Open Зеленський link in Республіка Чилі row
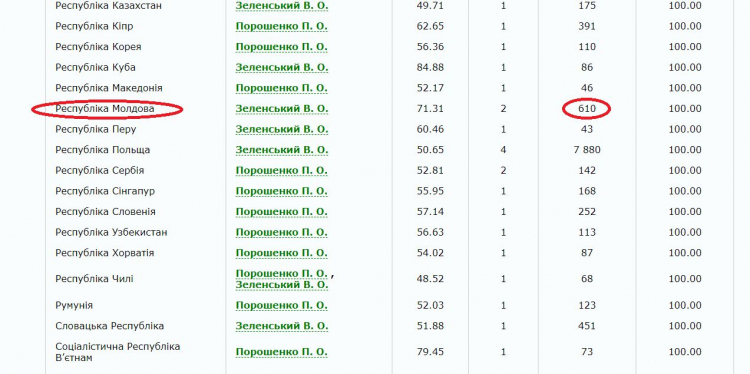Viewport: 750px width, 374px height. pos(282,284)
